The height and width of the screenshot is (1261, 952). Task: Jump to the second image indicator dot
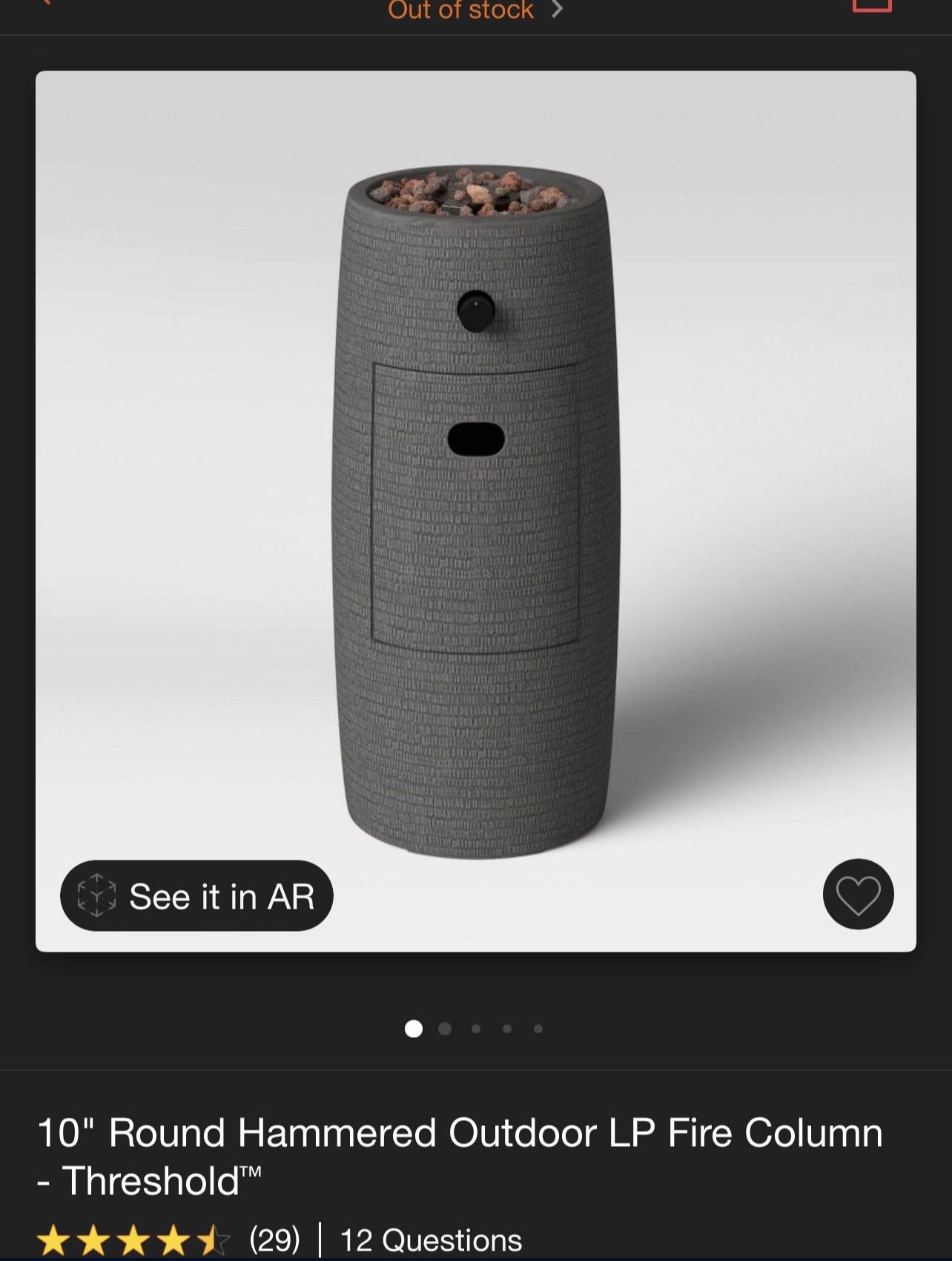point(445,1029)
